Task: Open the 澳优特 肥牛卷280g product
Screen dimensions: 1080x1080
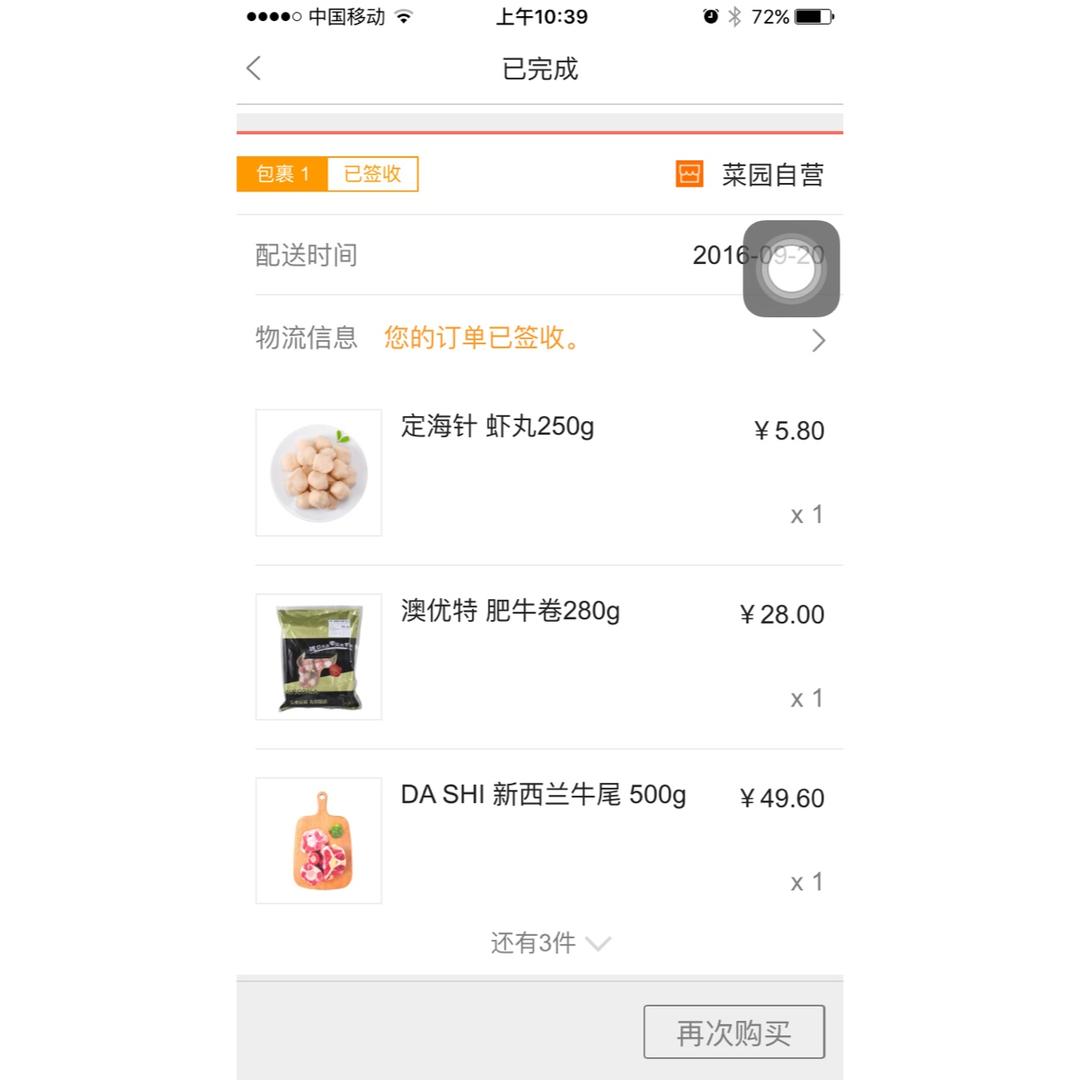Action: pos(510,611)
